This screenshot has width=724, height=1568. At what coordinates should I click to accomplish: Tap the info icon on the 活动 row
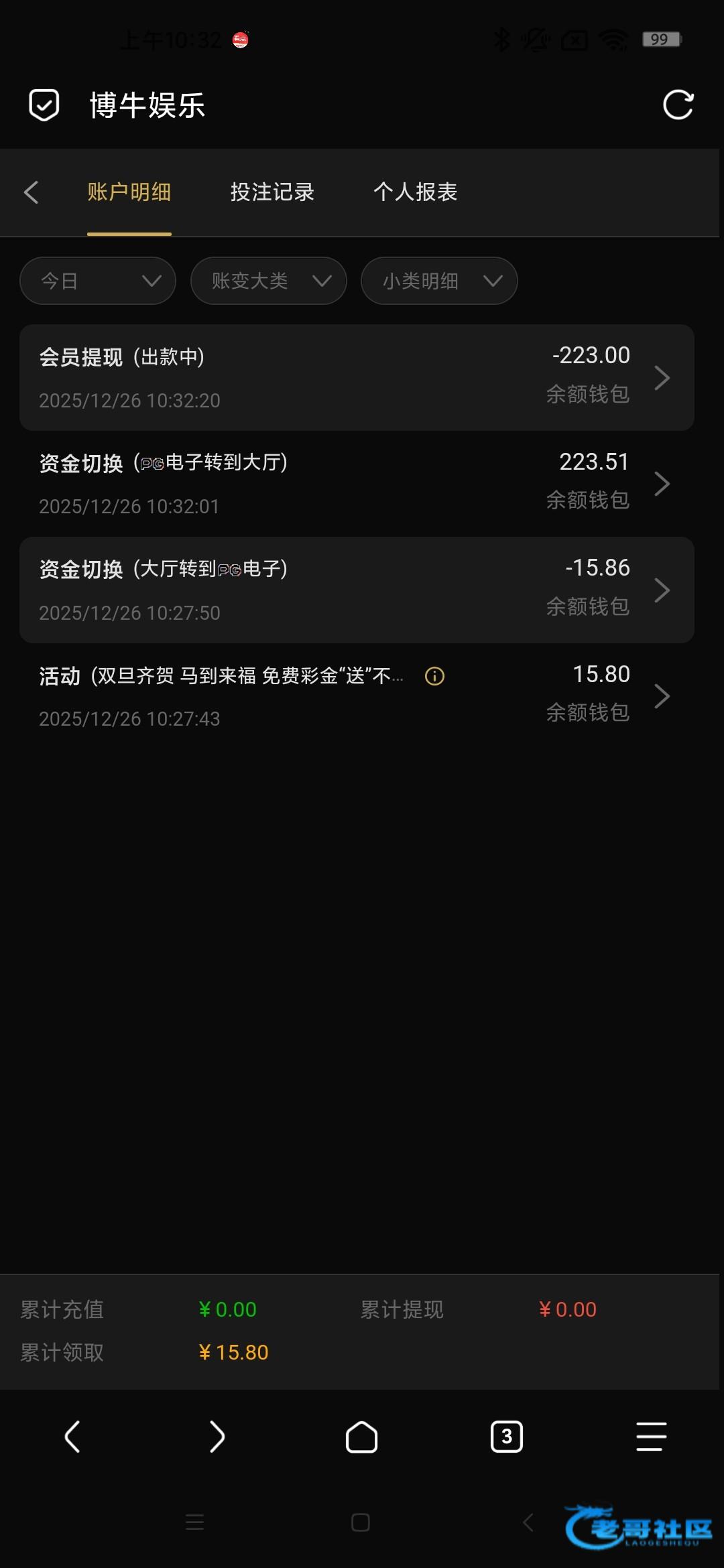pos(434,676)
